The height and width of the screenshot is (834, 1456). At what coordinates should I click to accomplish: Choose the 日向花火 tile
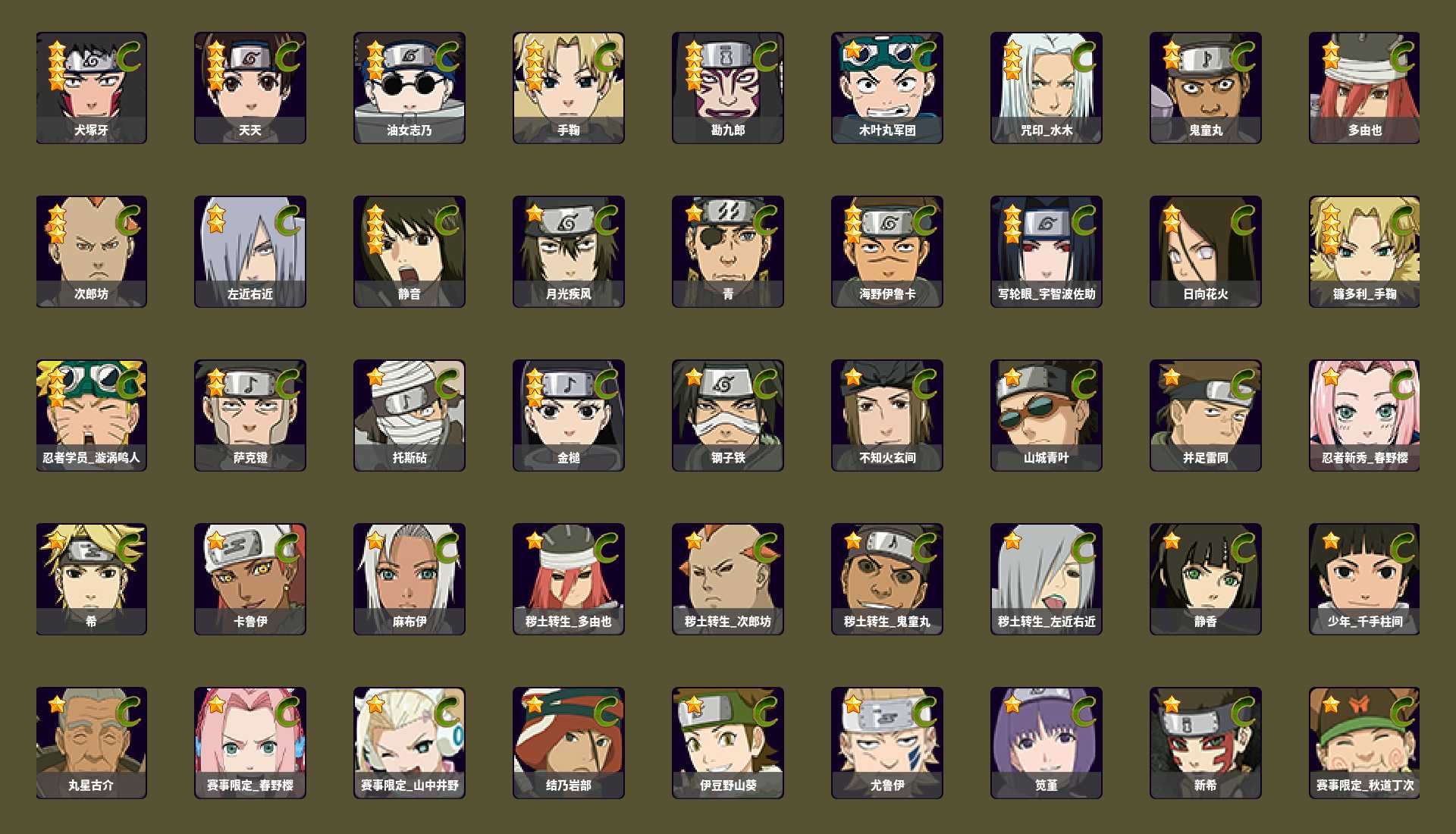tap(1206, 252)
